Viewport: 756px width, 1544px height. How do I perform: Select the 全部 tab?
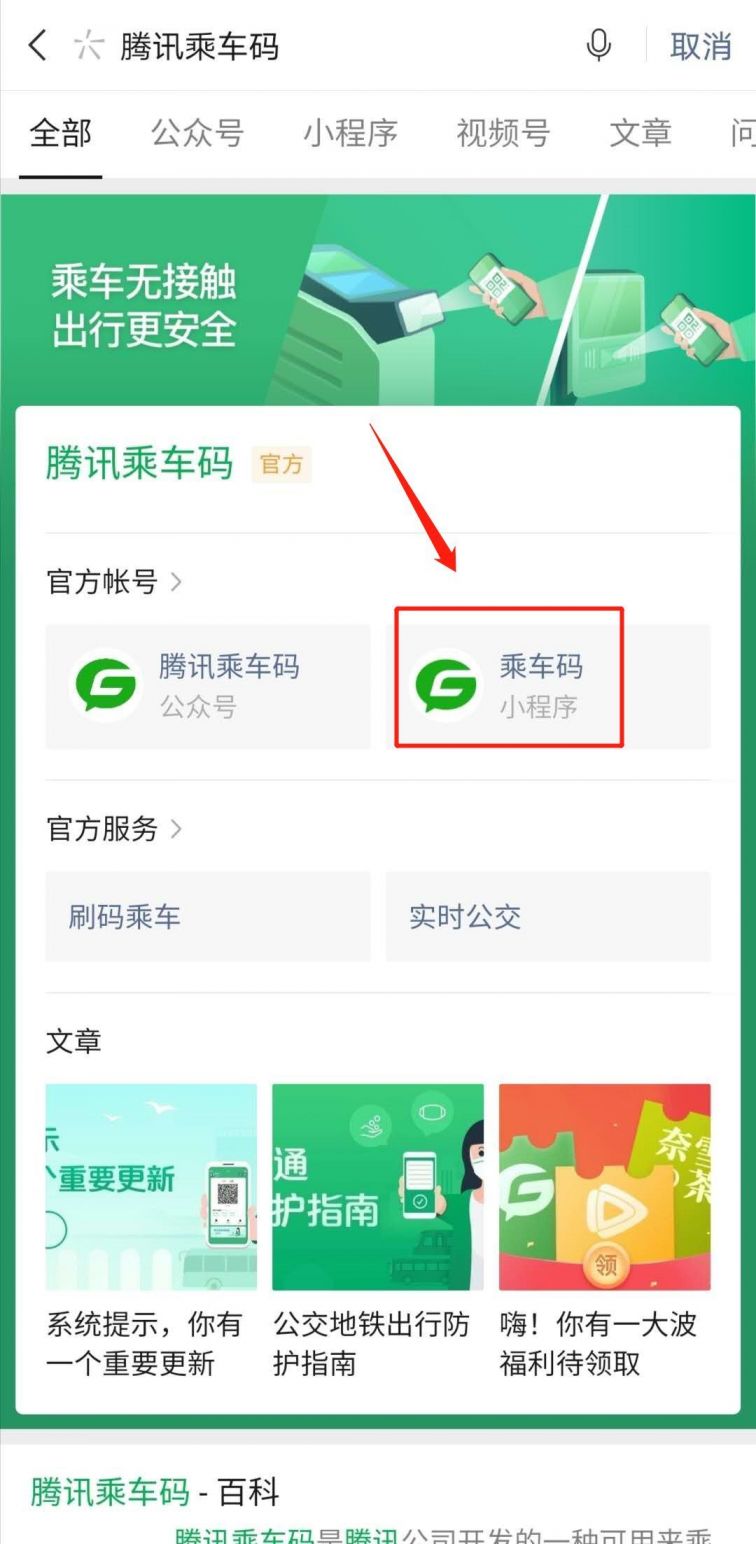[60, 133]
